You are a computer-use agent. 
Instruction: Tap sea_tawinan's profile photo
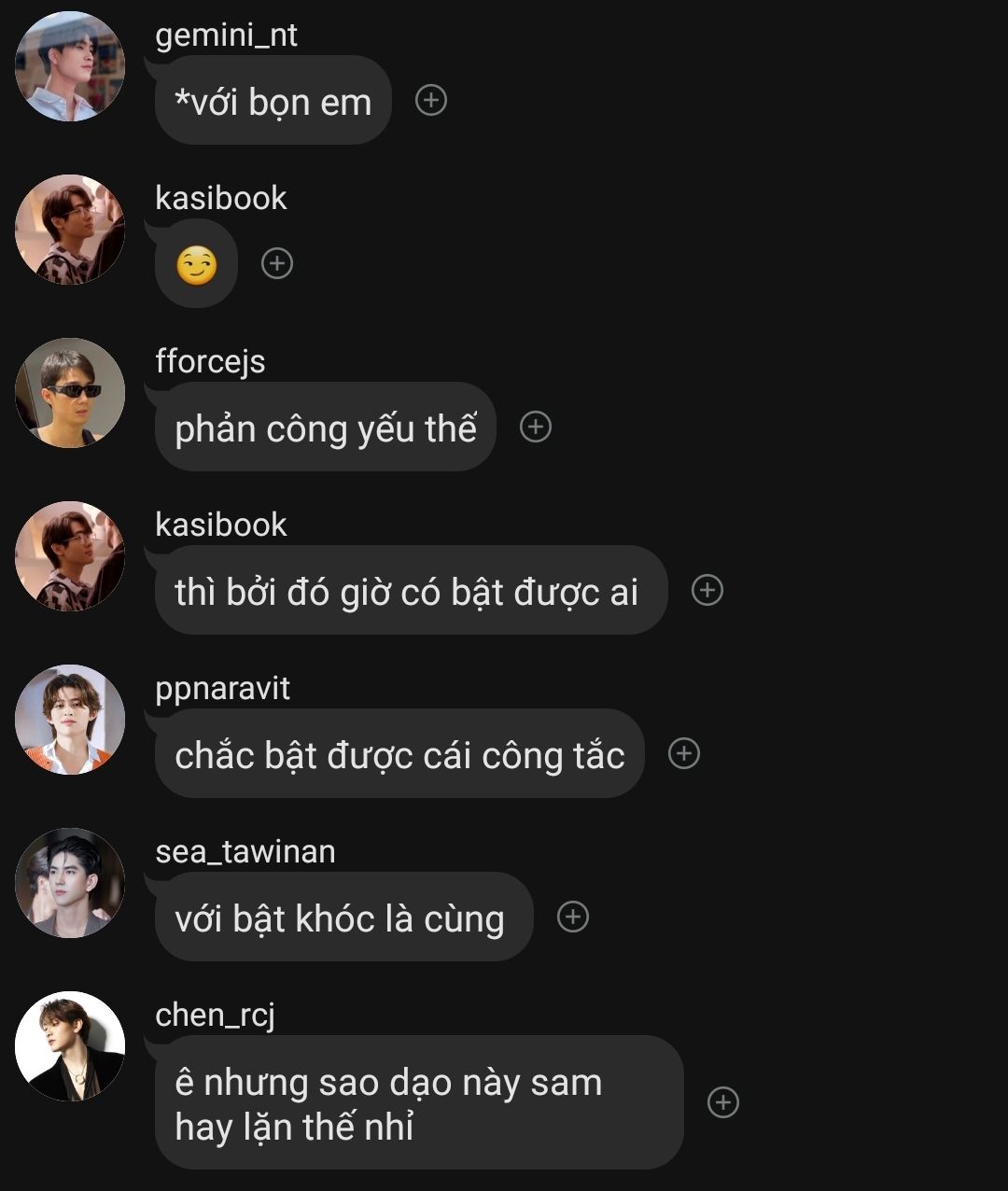click(70, 883)
